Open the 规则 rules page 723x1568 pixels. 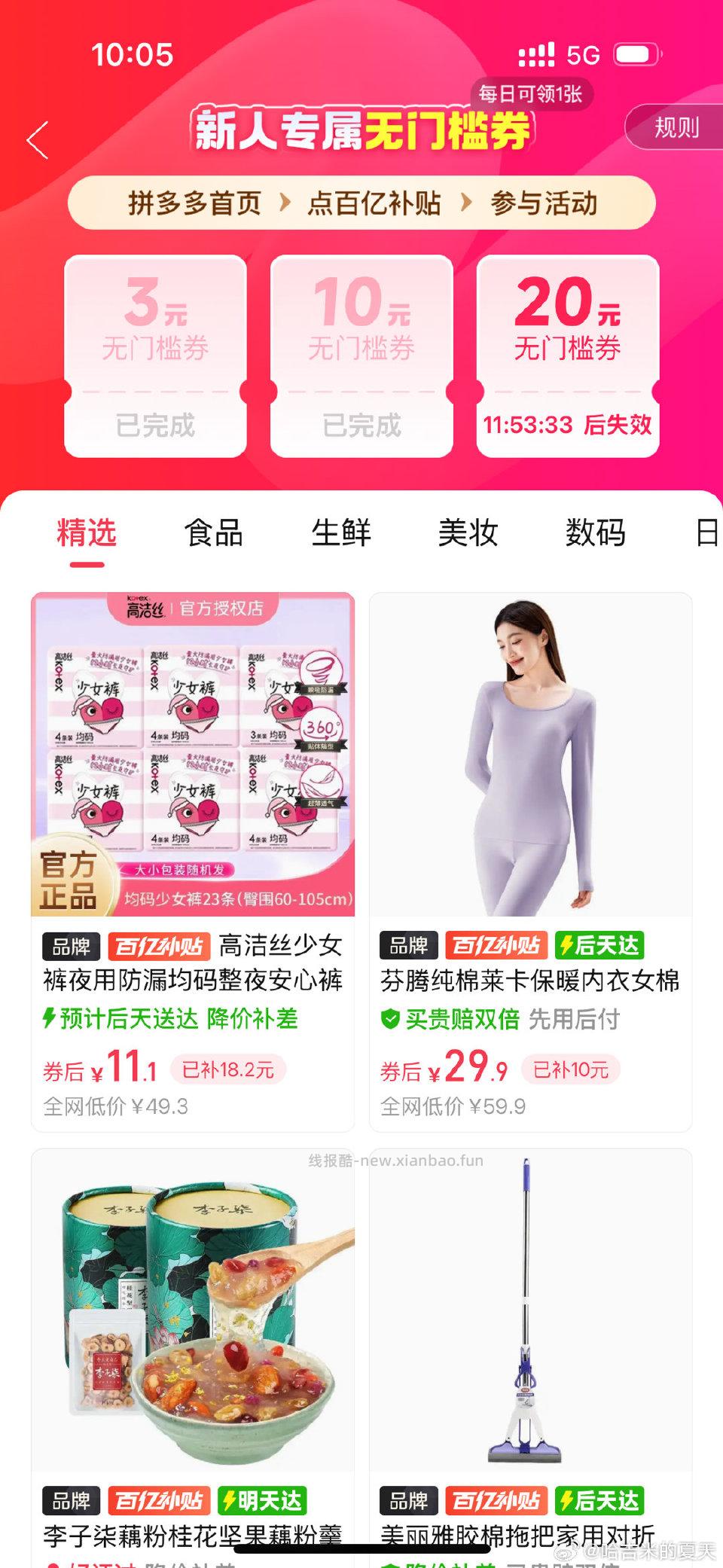coord(676,128)
